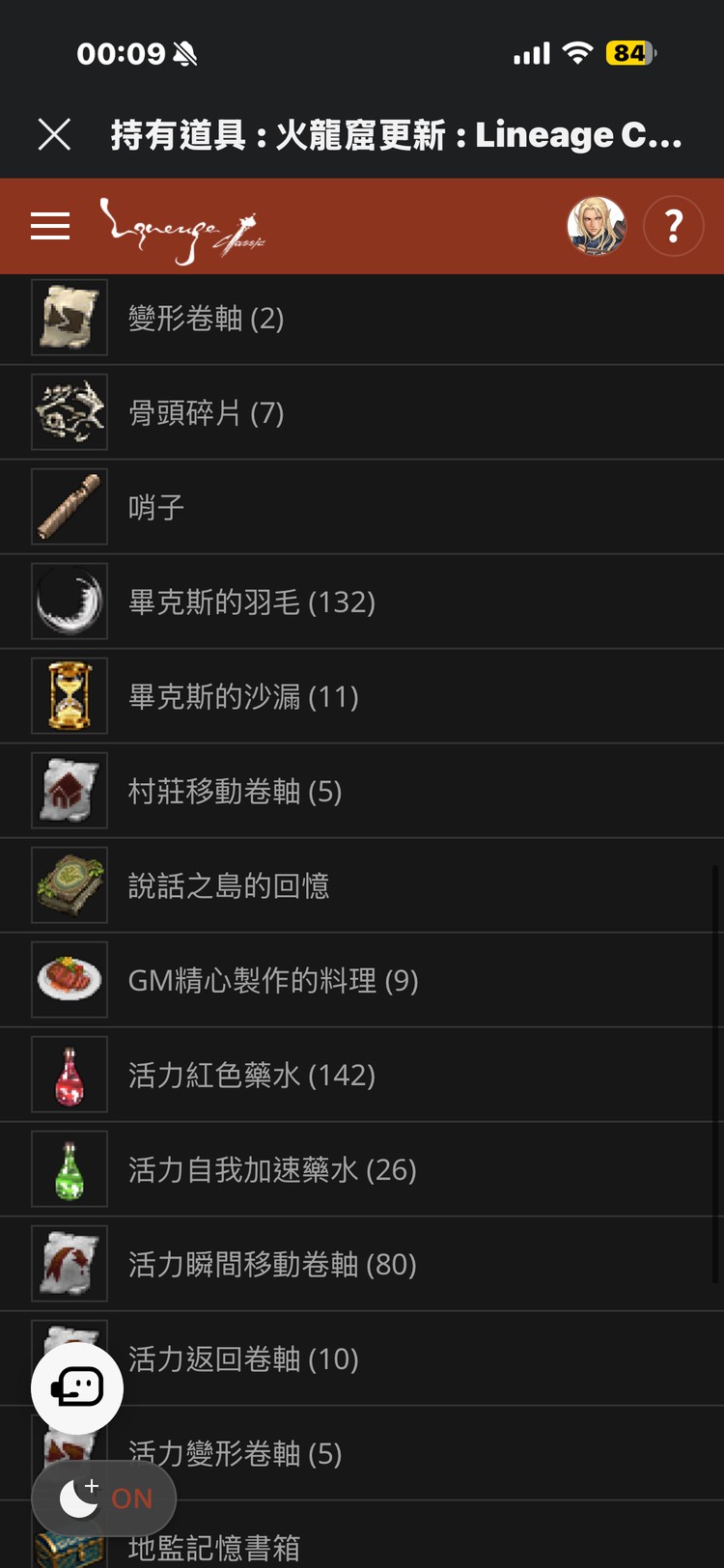Open the floating chat support bubble
724x1568 pixels.
76,1387
